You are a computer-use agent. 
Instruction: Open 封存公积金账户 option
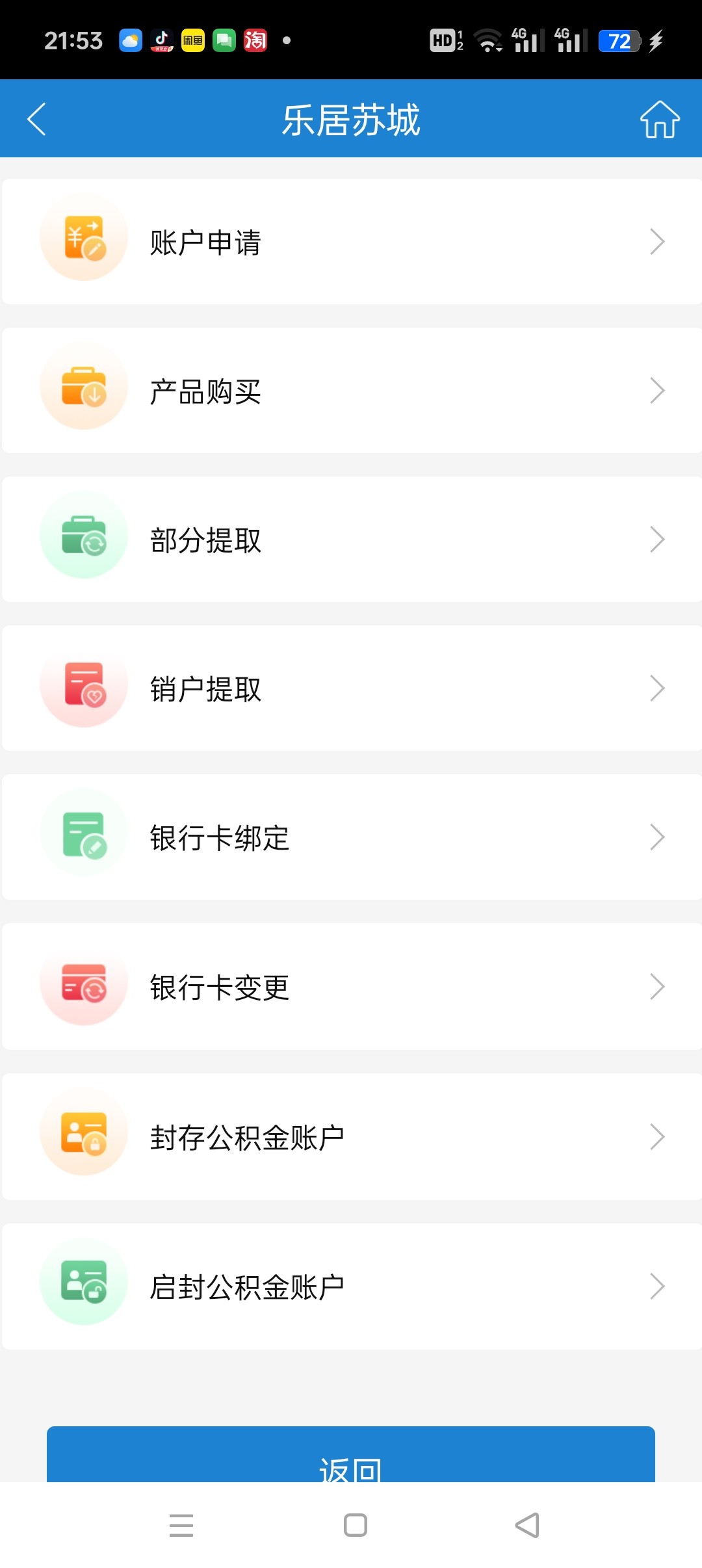point(351,1137)
